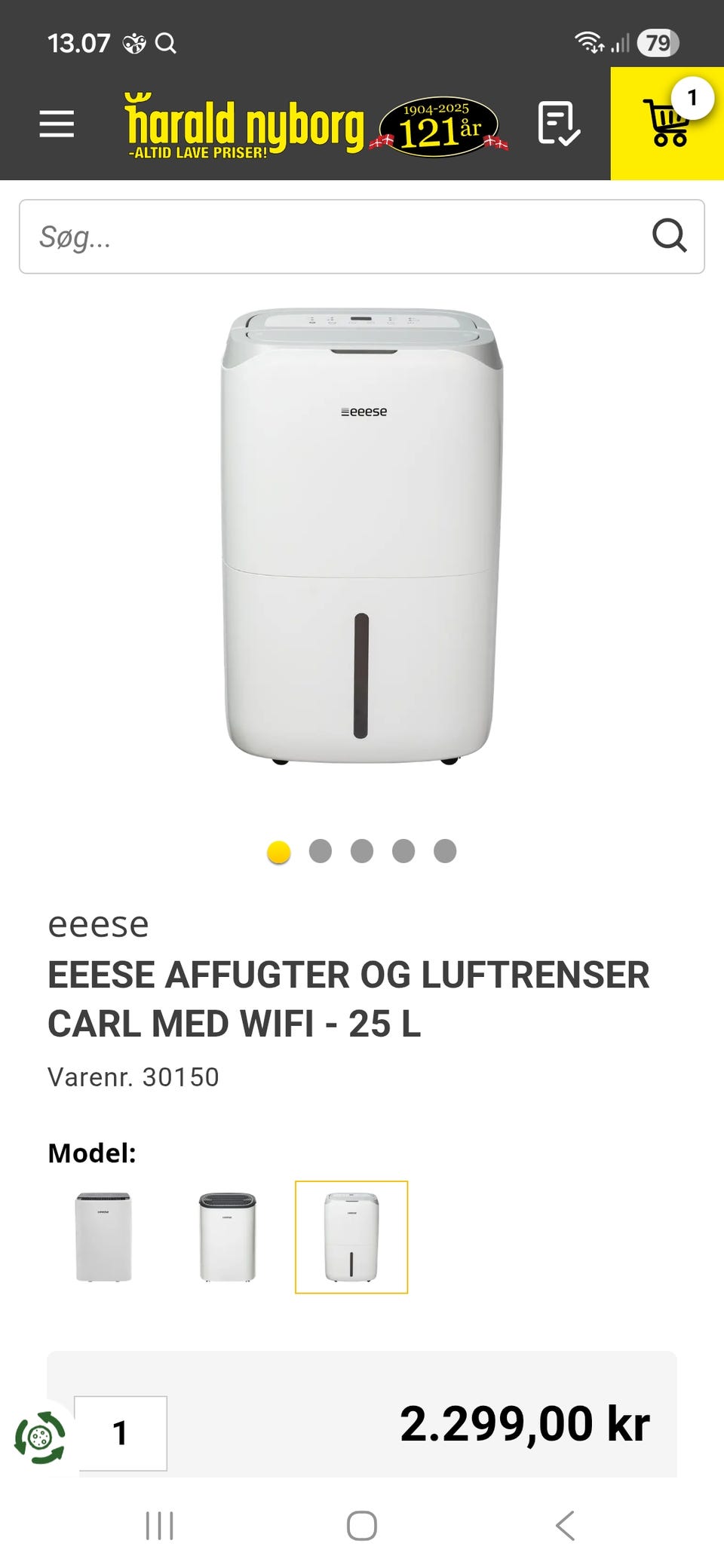Select the highlighted Carl model thumbnail

pos(350,1235)
